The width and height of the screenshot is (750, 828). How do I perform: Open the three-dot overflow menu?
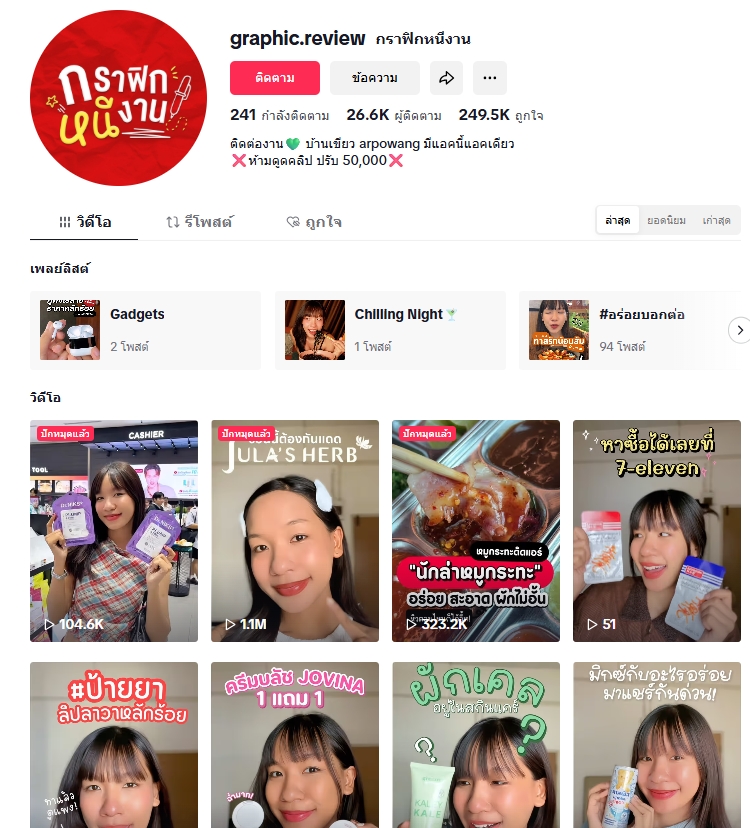point(489,78)
